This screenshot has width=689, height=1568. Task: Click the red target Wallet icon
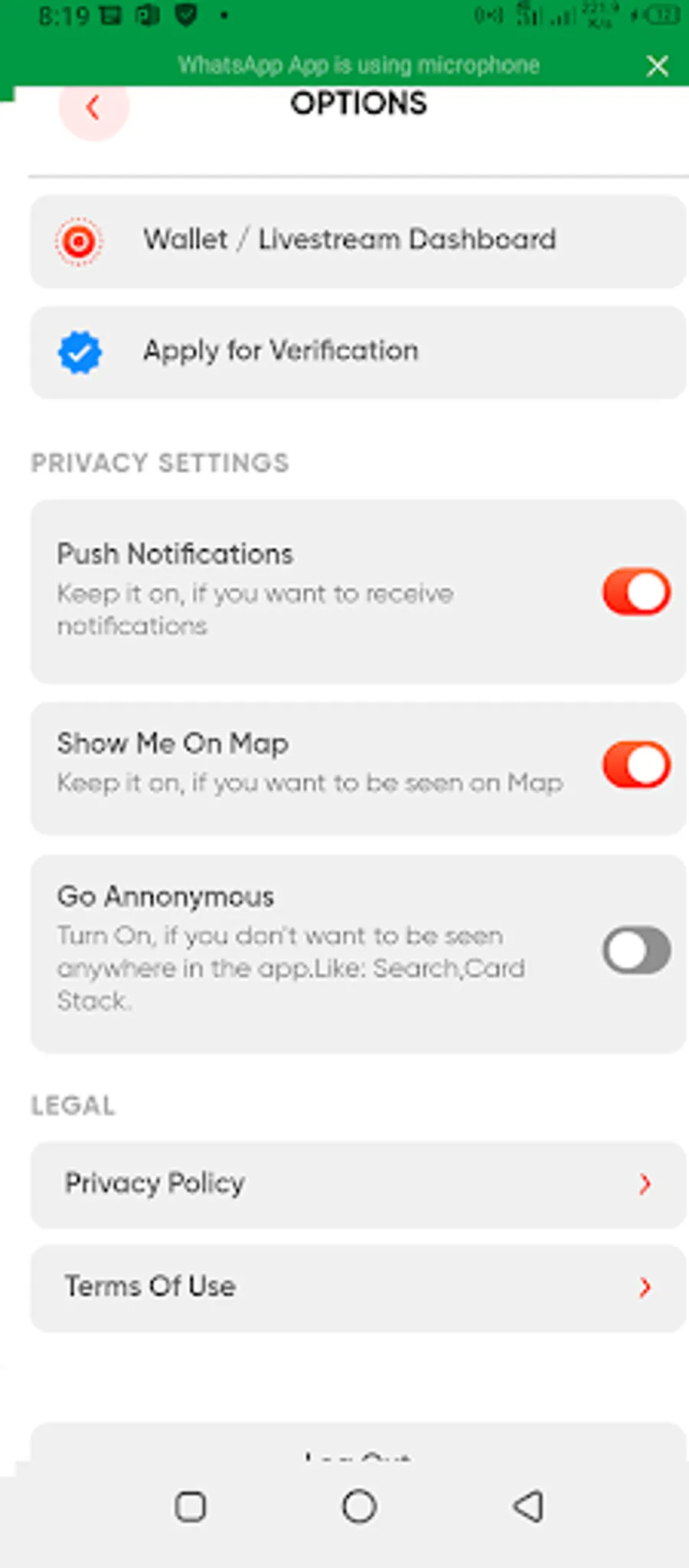(x=79, y=240)
